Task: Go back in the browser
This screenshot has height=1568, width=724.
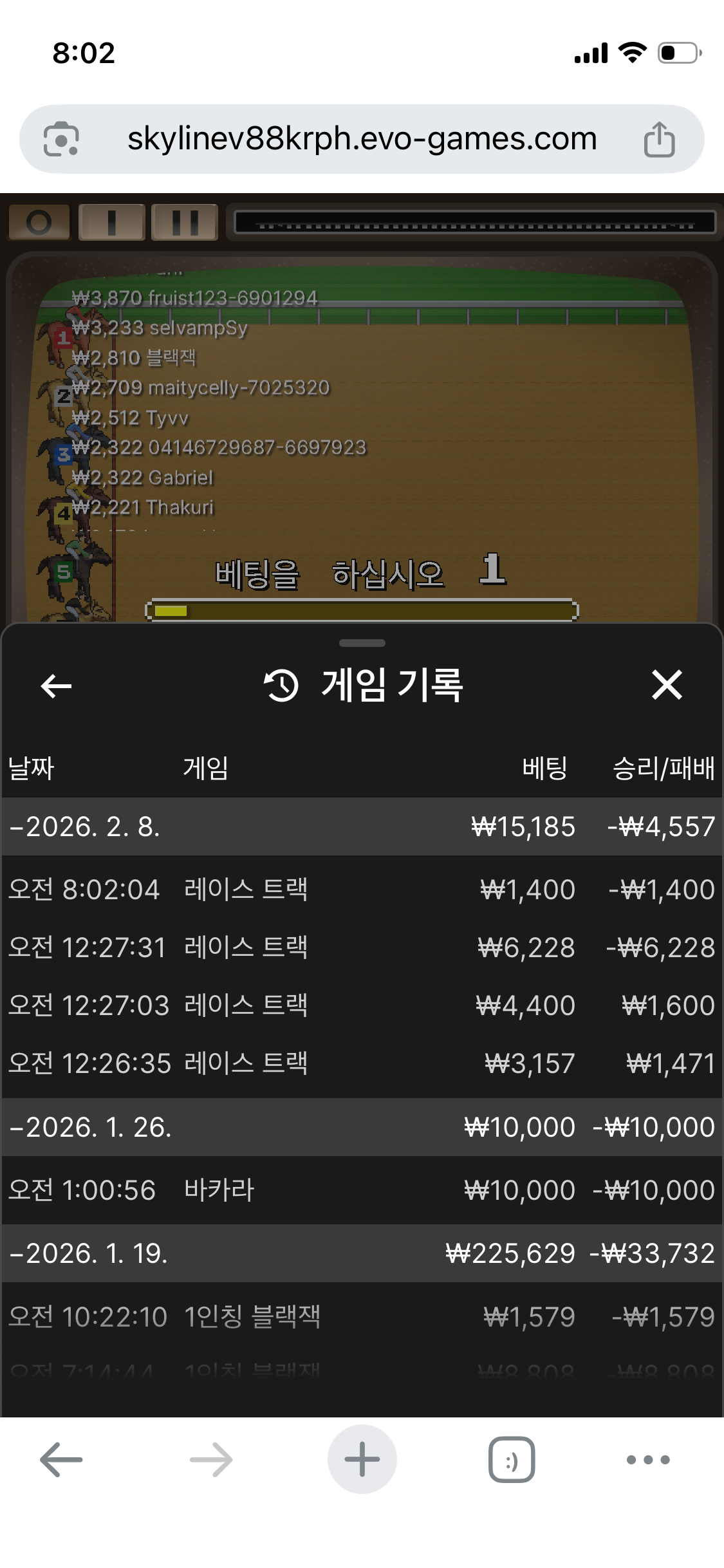Action: click(61, 1459)
